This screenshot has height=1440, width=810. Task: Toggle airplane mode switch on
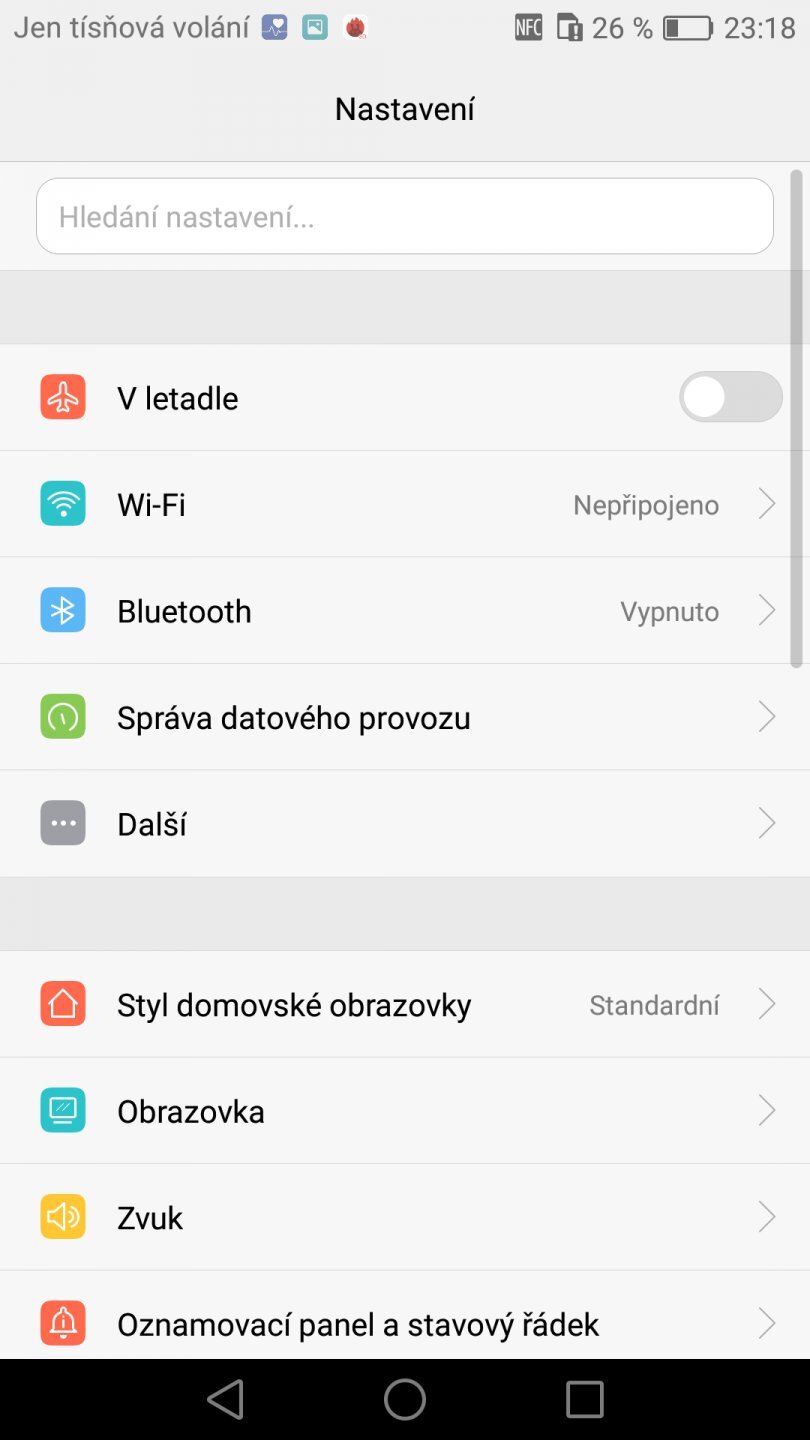click(x=730, y=397)
